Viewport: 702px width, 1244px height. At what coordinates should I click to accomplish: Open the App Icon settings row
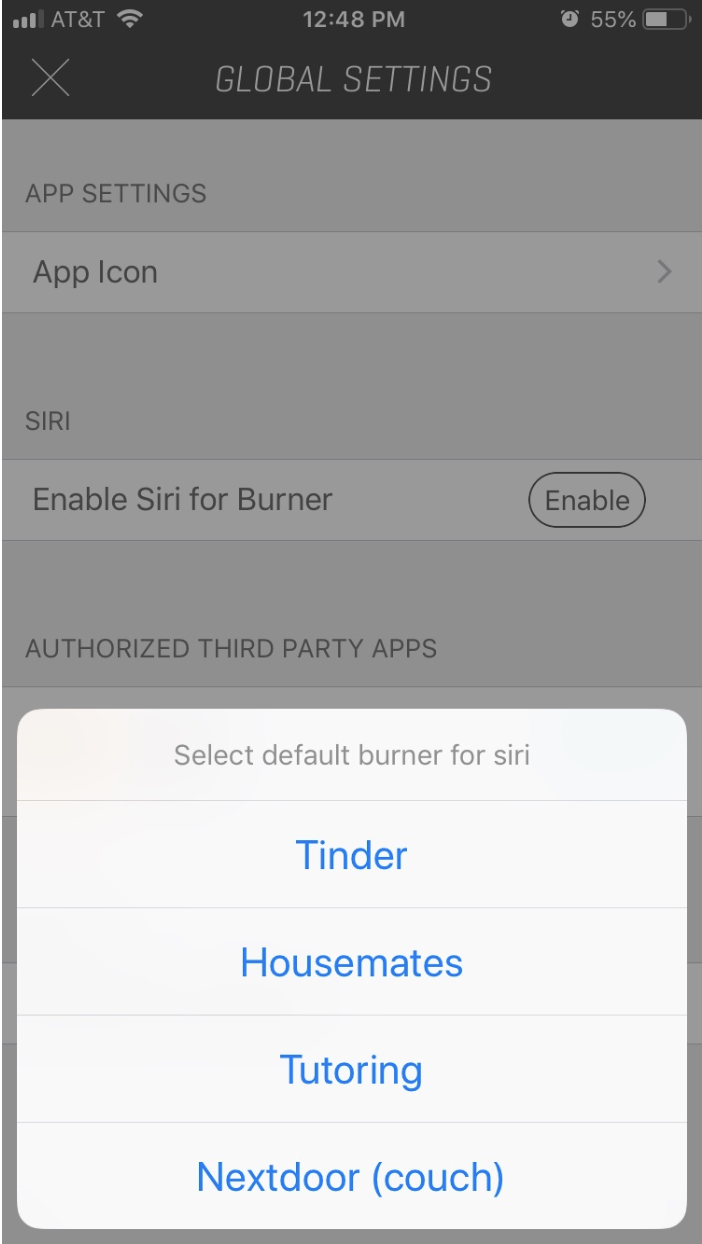point(351,272)
